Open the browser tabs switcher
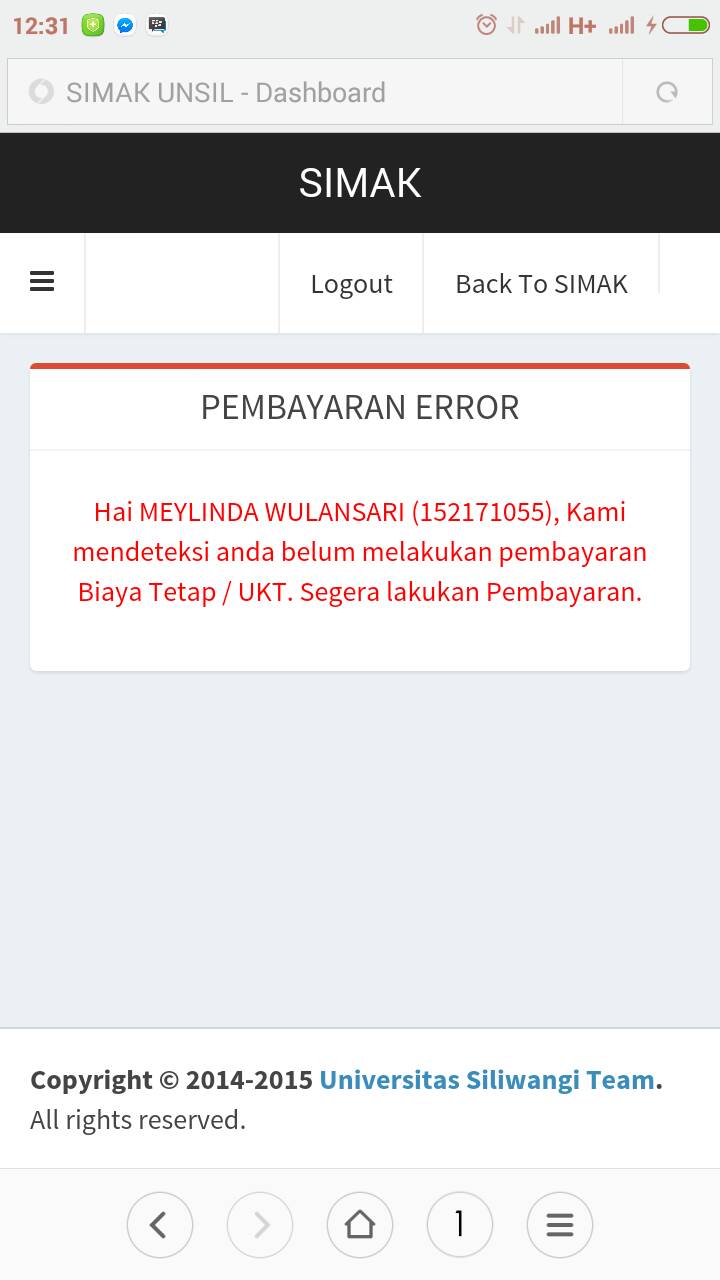The height and width of the screenshot is (1280, 720). click(x=460, y=1224)
